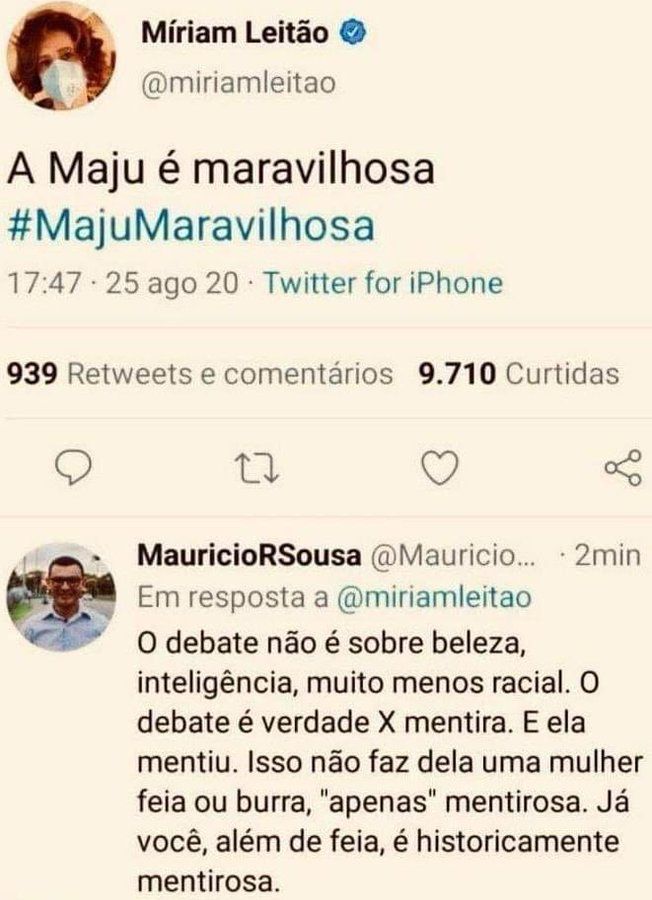View the 939 Retweets e comentários list
This screenshot has height=900, width=652.
pos(200,374)
